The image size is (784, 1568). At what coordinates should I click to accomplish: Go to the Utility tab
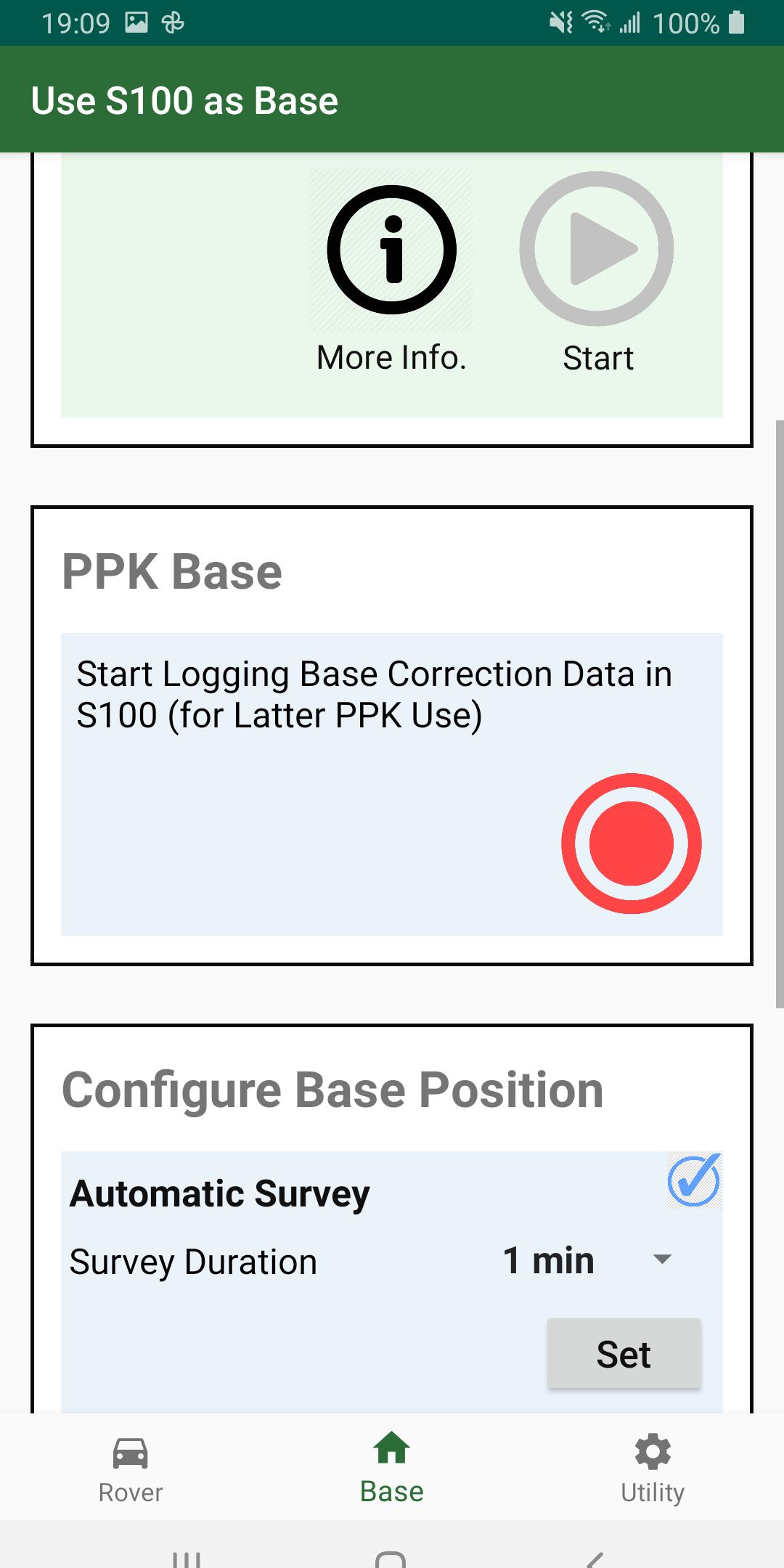click(653, 1469)
